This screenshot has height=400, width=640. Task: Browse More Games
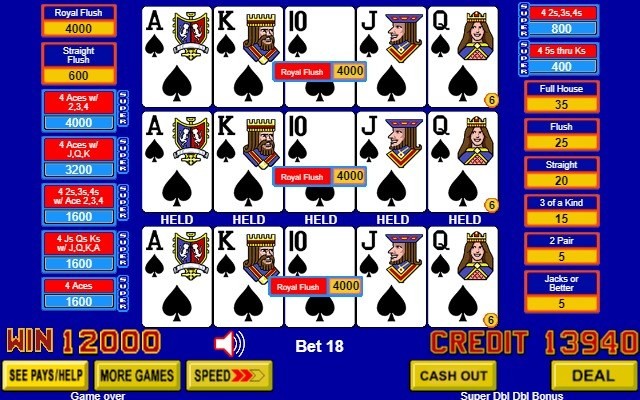pyautogui.click(x=138, y=376)
